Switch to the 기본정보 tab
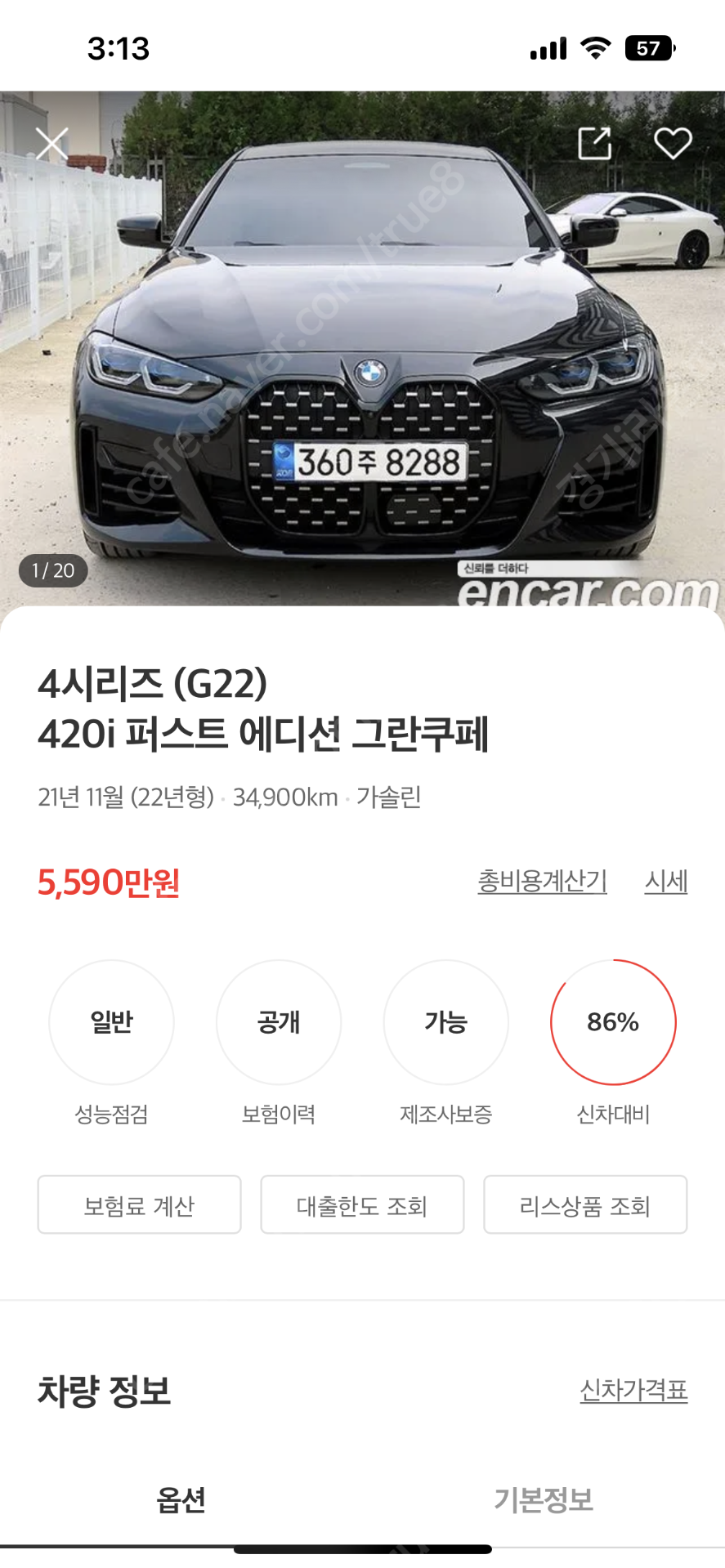 coord(544,1499)
